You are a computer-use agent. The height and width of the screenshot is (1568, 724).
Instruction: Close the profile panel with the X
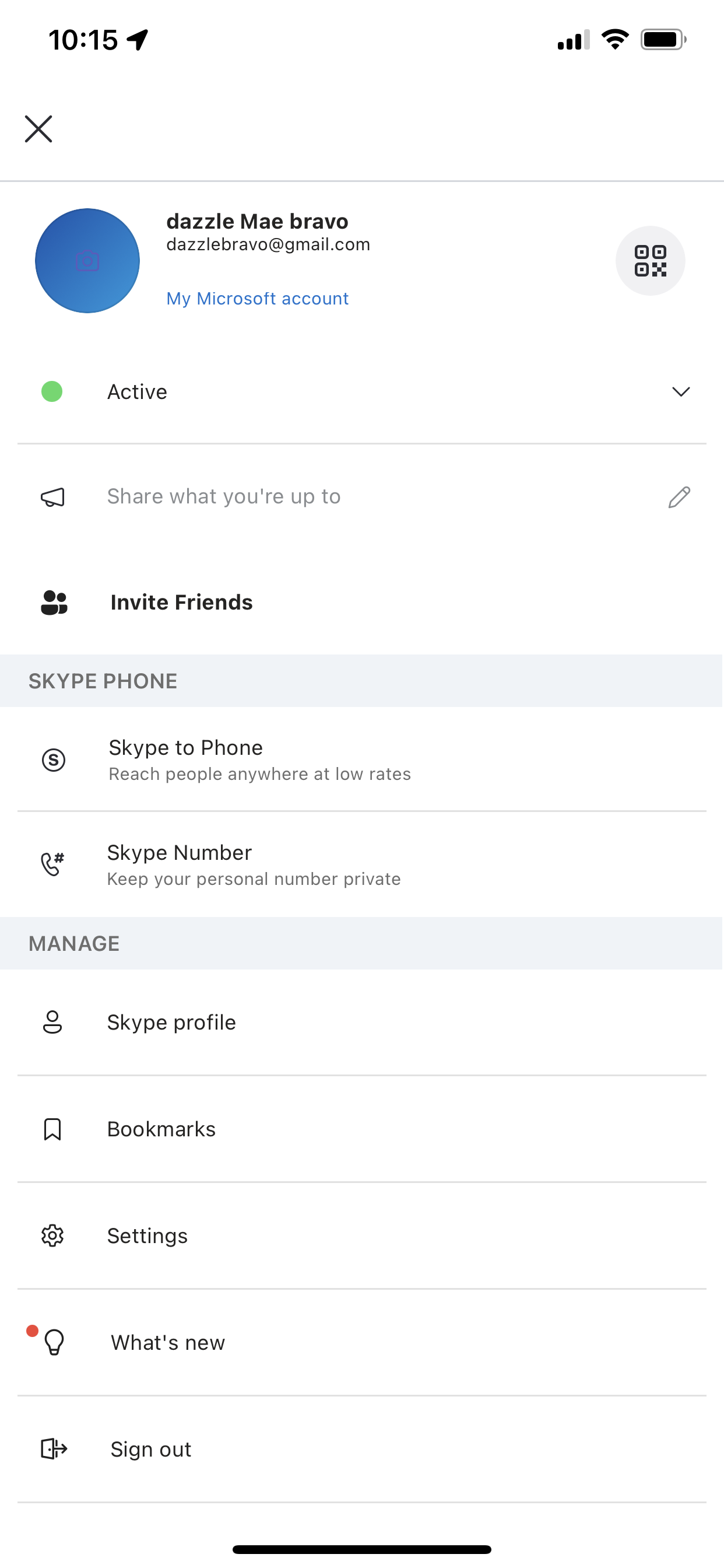click(38, 129)
